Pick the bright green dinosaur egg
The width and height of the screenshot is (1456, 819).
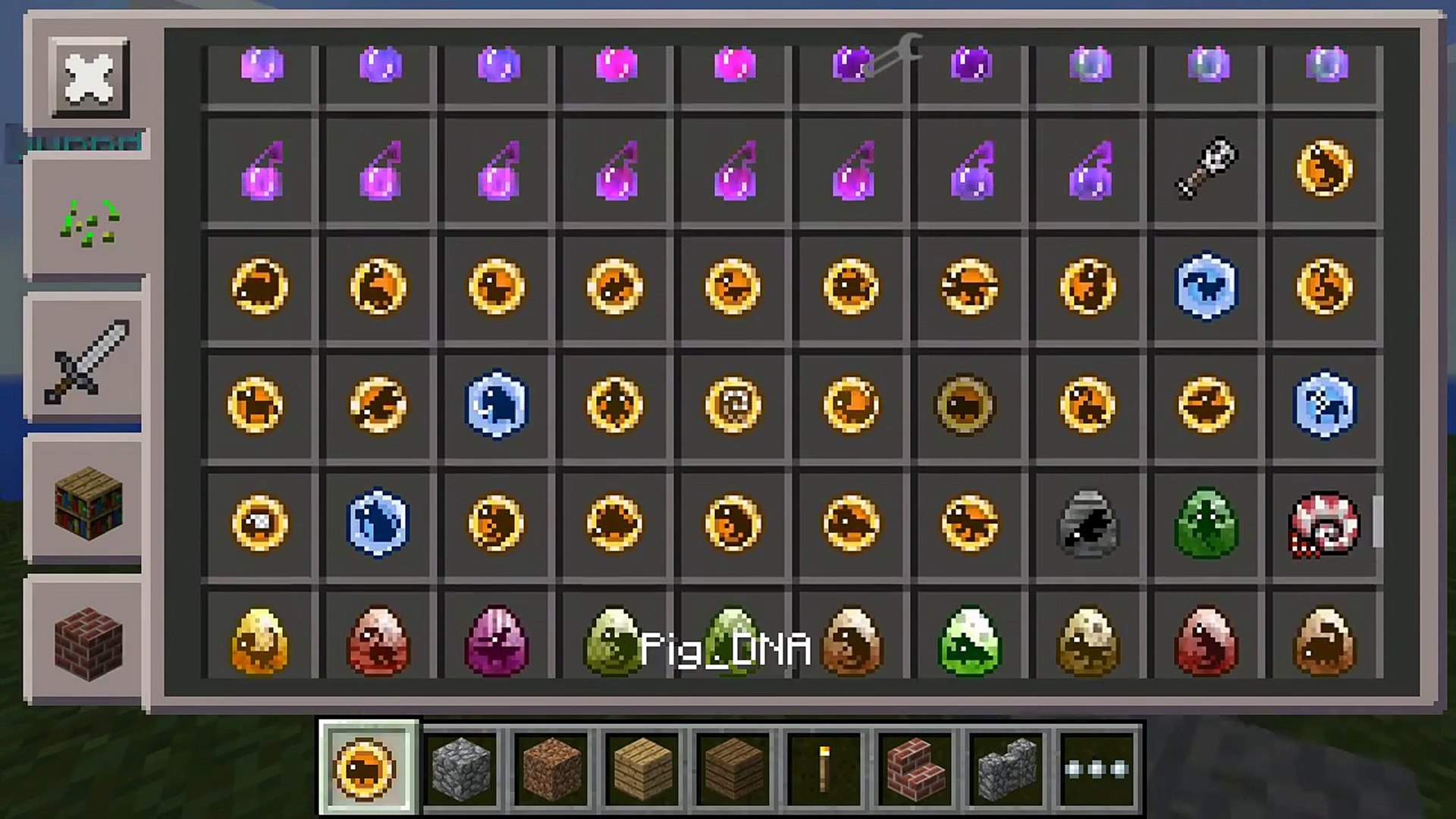pyautogui.click(x=970, y=642)
